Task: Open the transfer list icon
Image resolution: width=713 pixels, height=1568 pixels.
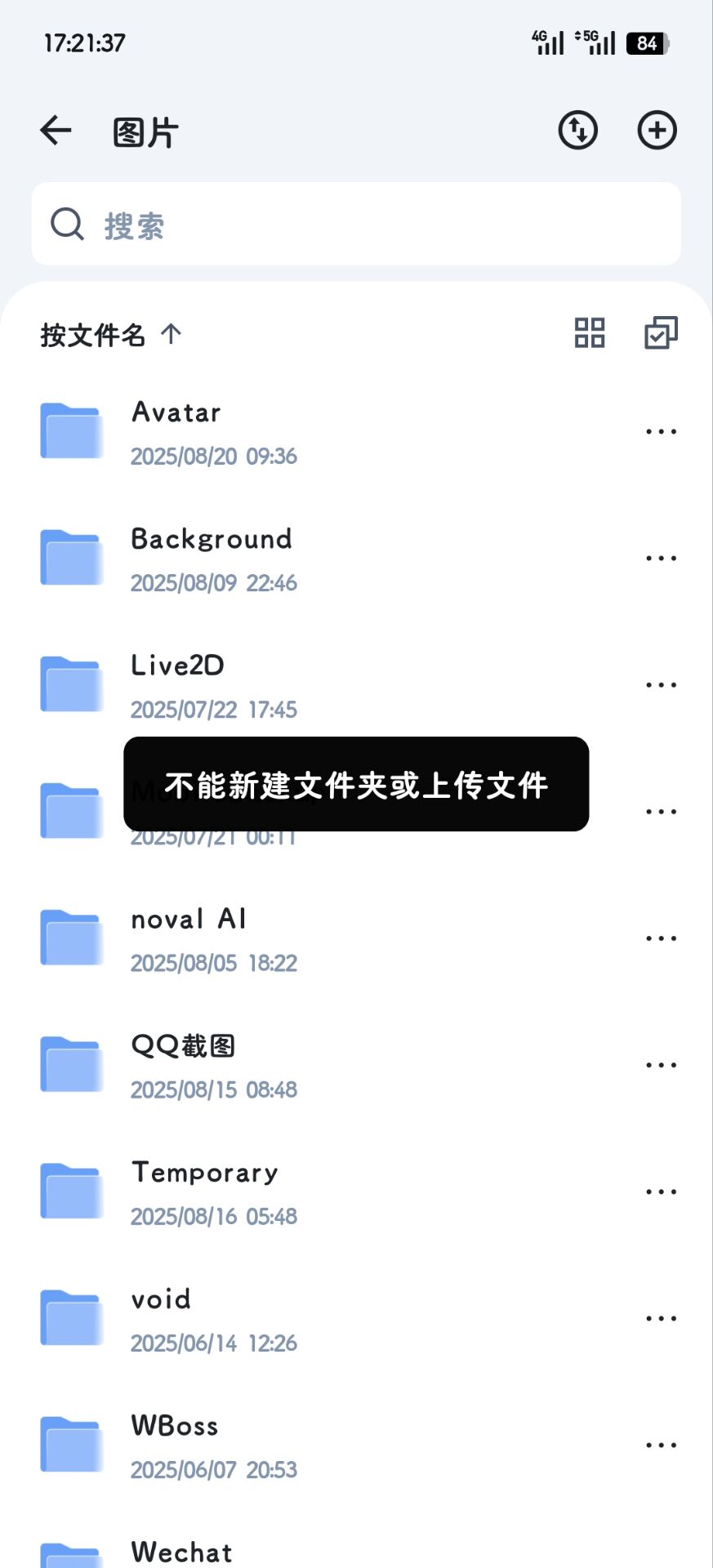Action: pos(578,131)
